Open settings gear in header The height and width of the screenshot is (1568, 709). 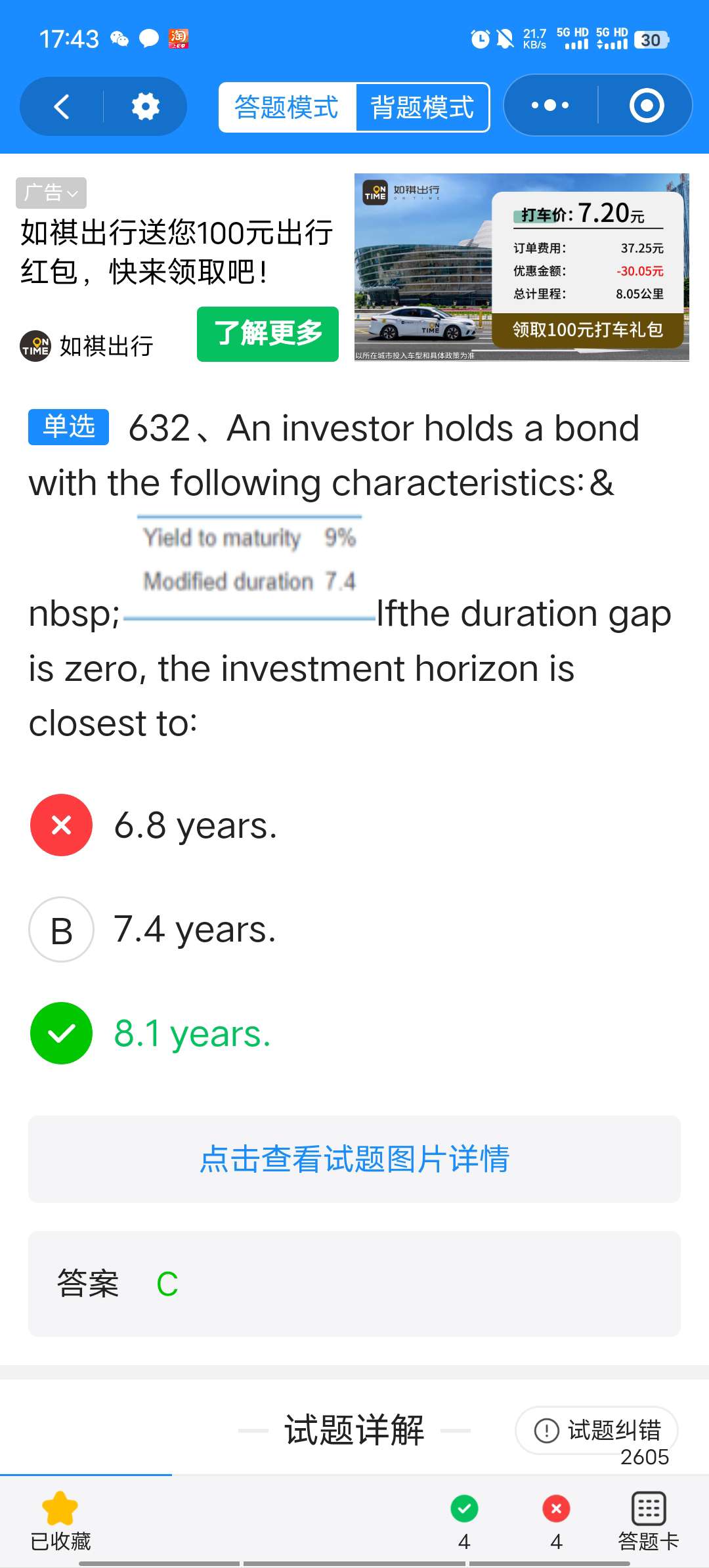[x=145, y=106]
